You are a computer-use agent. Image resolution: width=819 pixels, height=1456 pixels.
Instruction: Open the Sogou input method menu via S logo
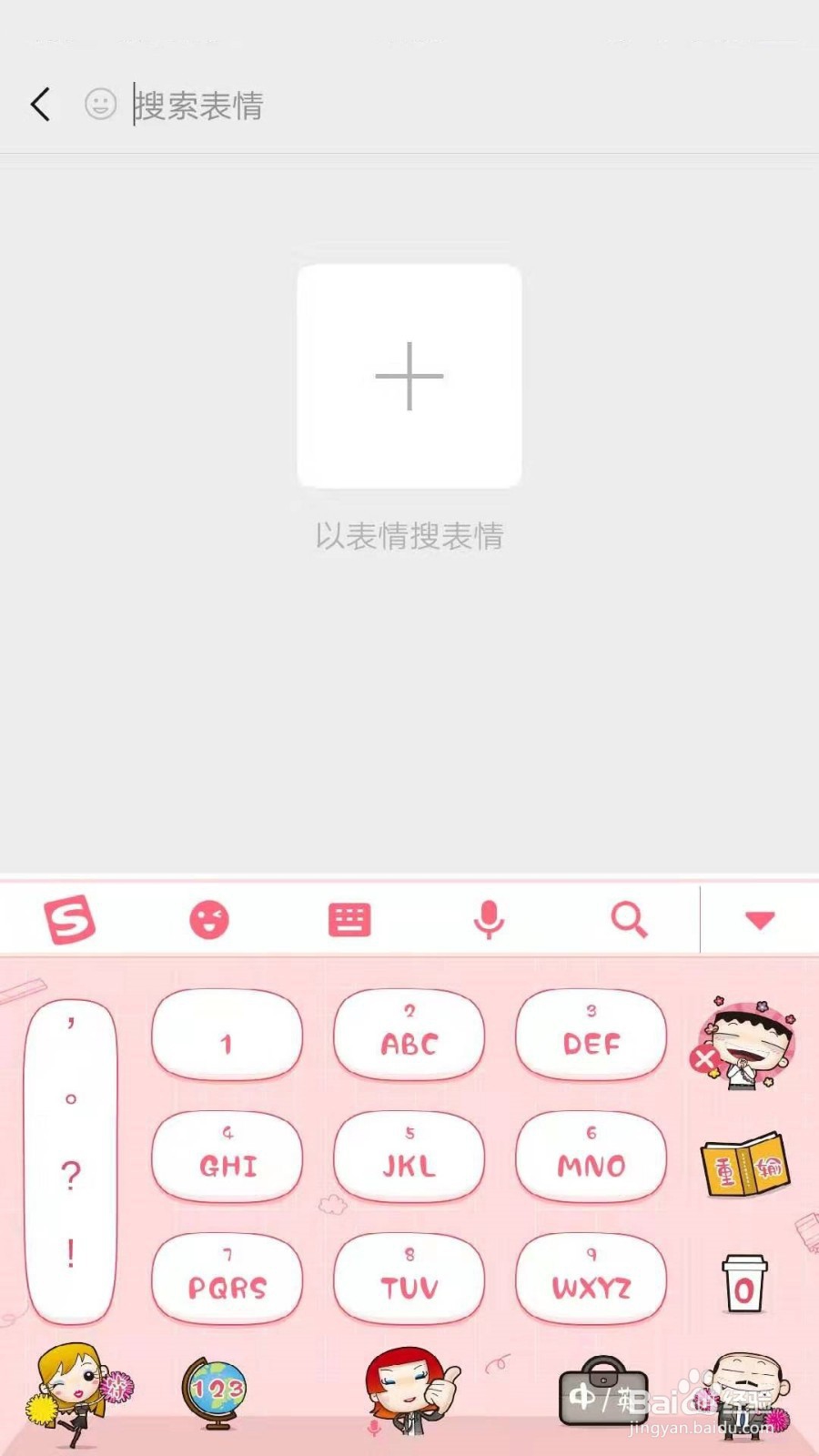pyautogui.click(x=71, y=919)
